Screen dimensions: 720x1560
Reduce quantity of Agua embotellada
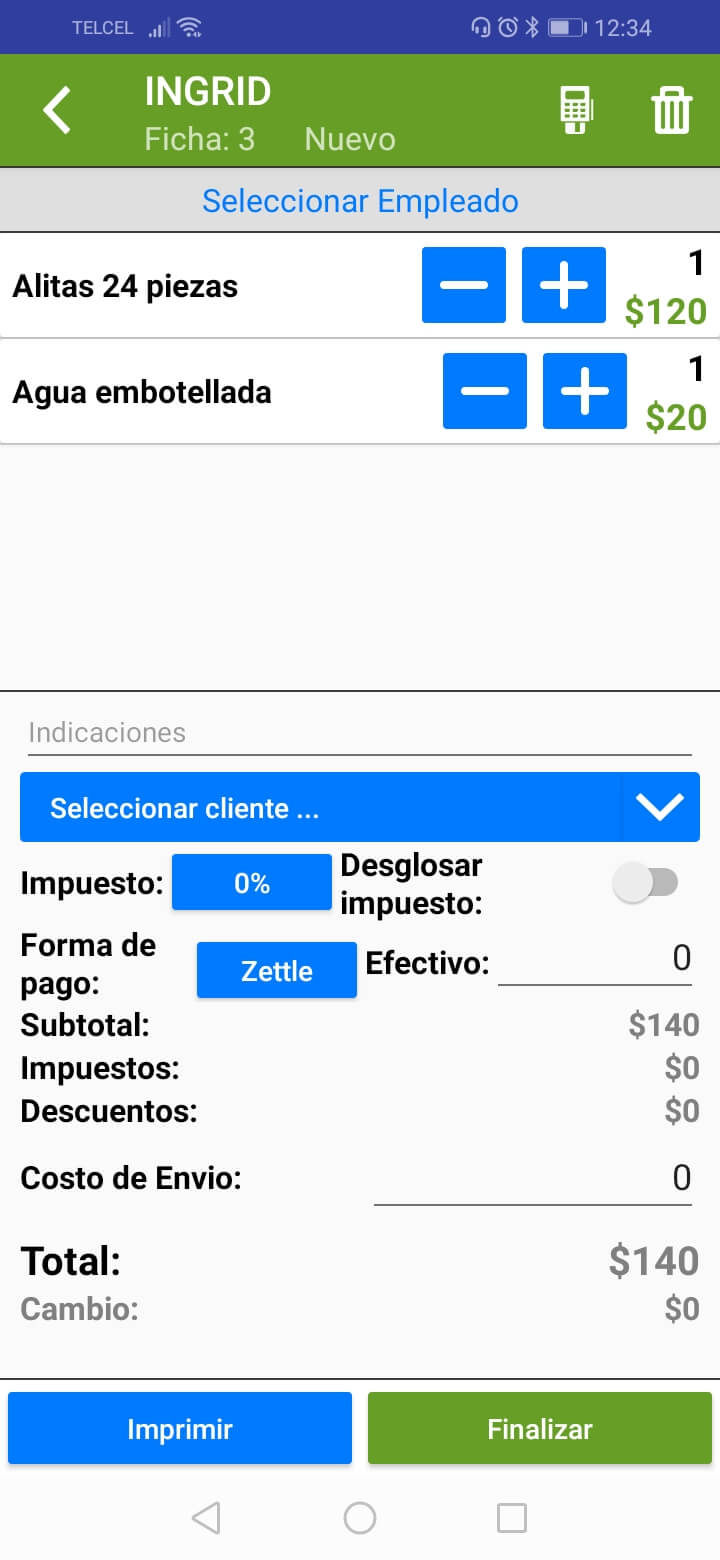tap(485, 391)
